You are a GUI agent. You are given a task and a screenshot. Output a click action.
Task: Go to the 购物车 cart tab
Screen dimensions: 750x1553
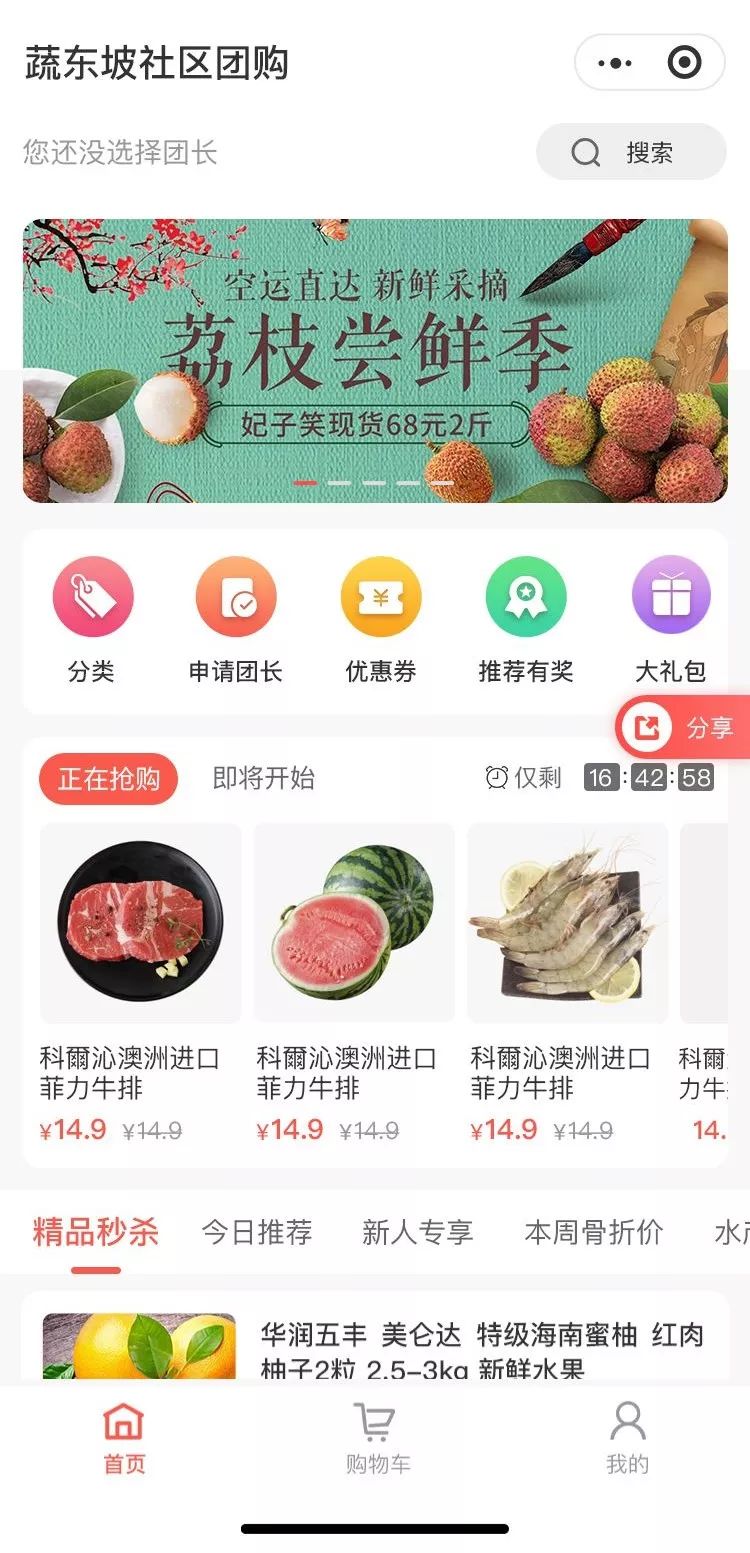point(377,1438)
